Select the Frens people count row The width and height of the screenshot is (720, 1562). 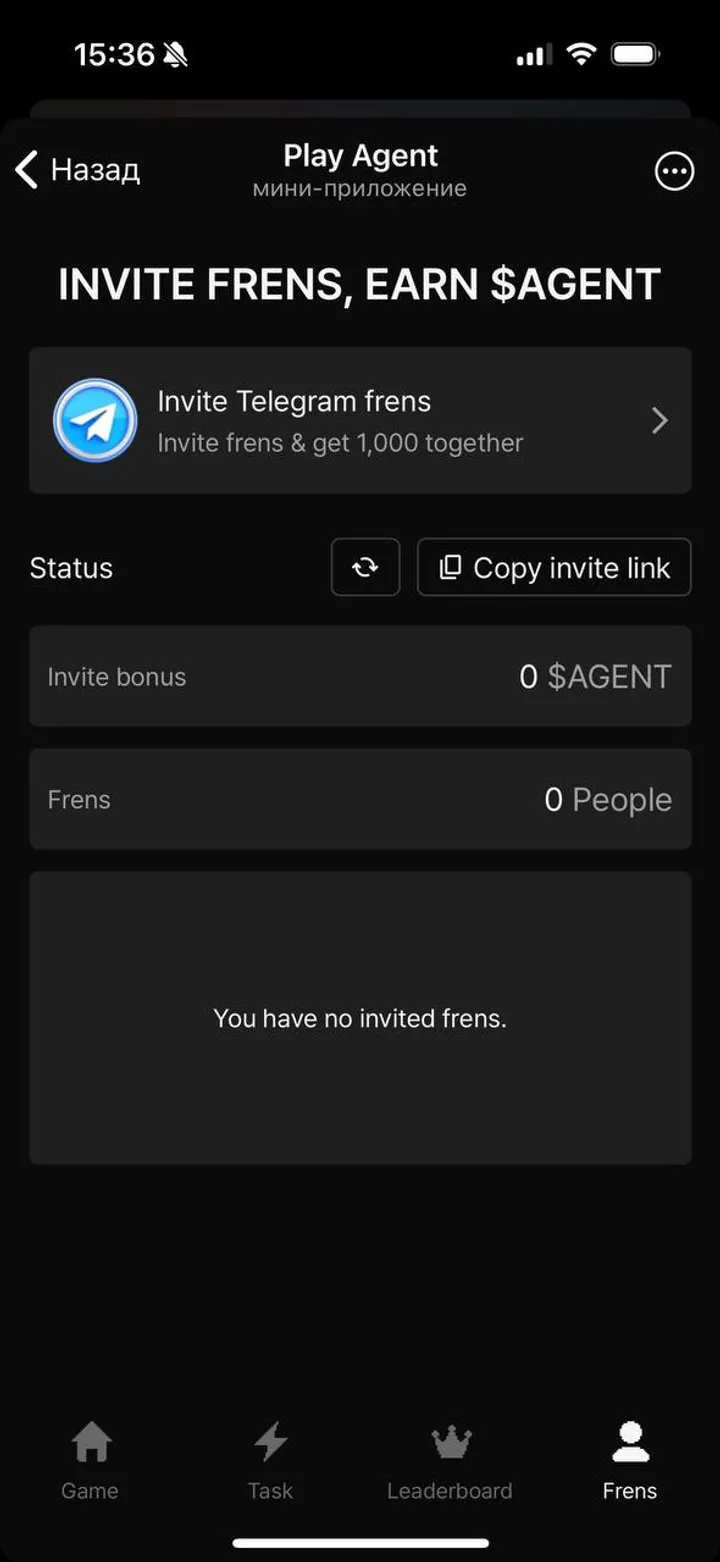coord(360,799)
